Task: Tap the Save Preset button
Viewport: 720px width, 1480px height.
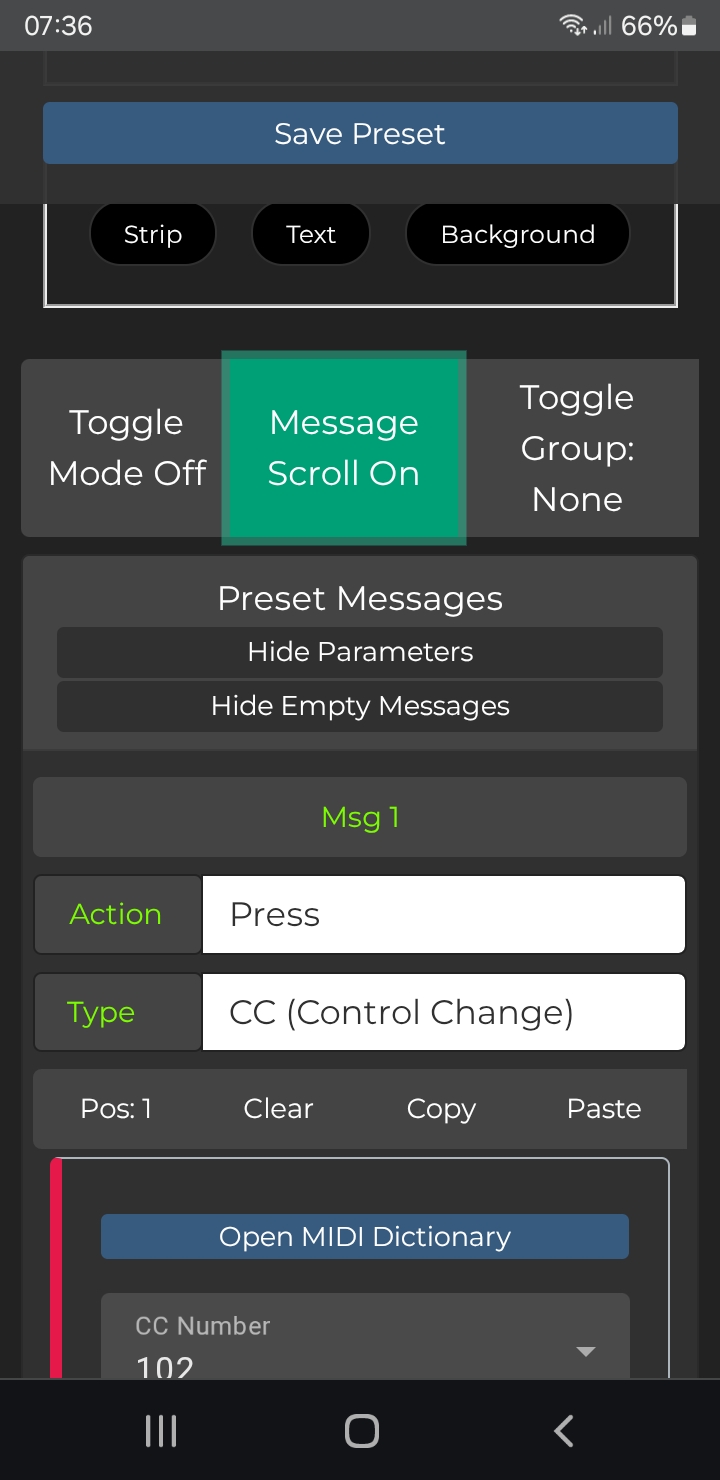Action: [x=360, y=133]
